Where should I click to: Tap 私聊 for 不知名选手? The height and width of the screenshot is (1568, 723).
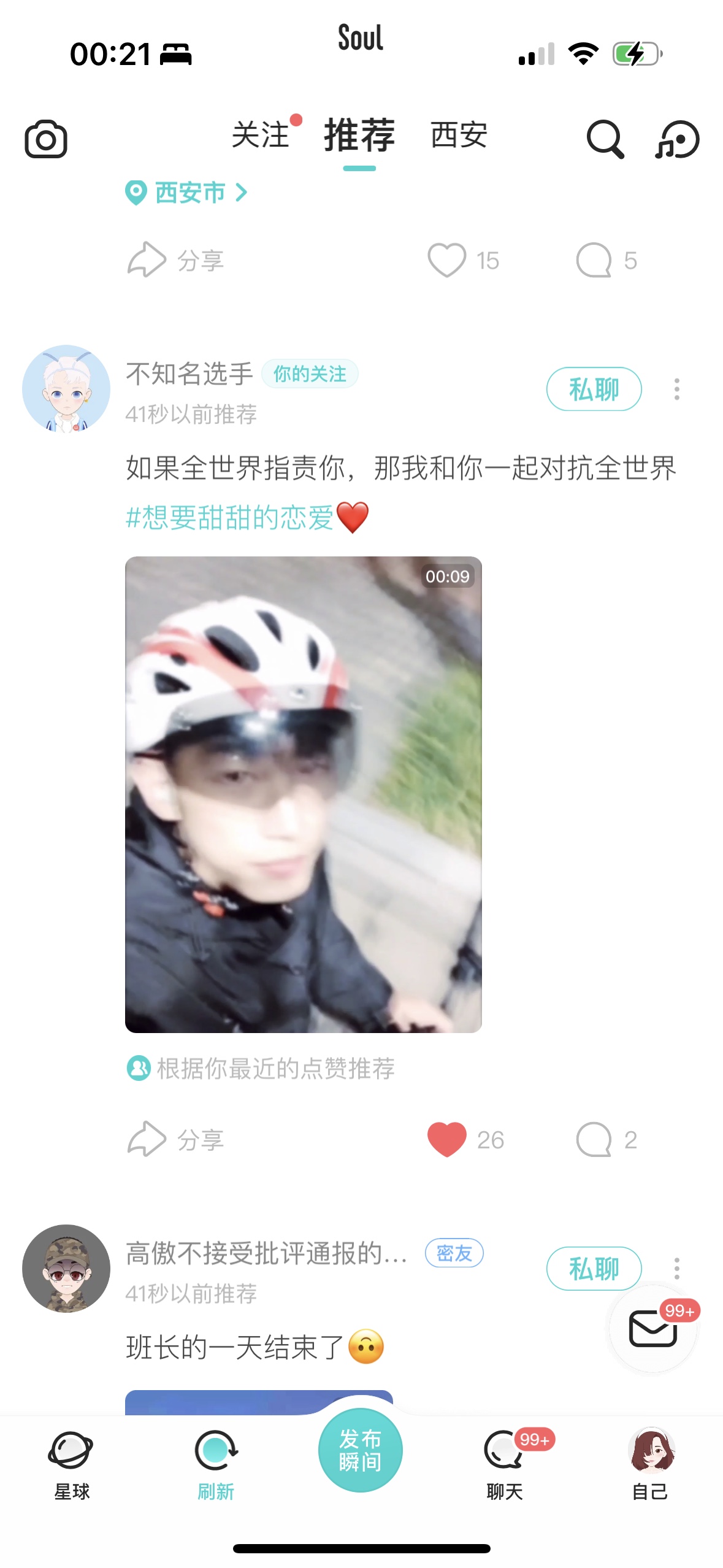click(x=594, y=389)
